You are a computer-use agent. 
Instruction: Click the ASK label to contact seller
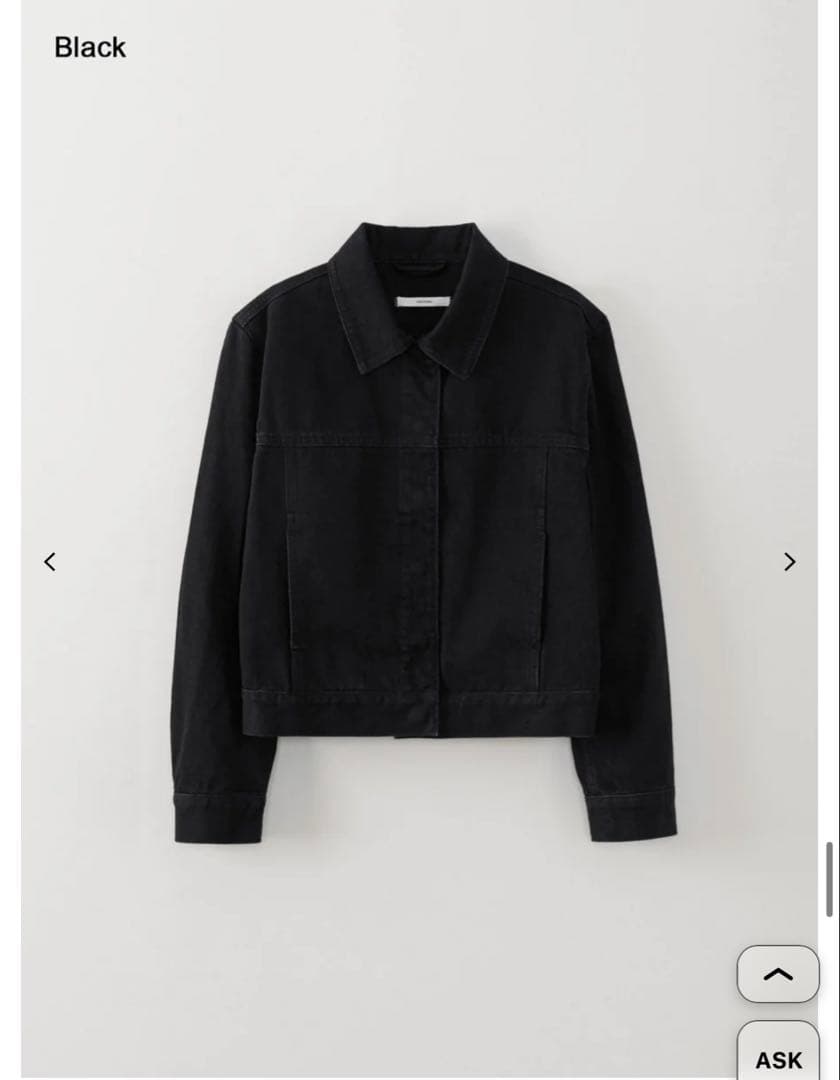pyautogui.click(x=777, y=1058)
